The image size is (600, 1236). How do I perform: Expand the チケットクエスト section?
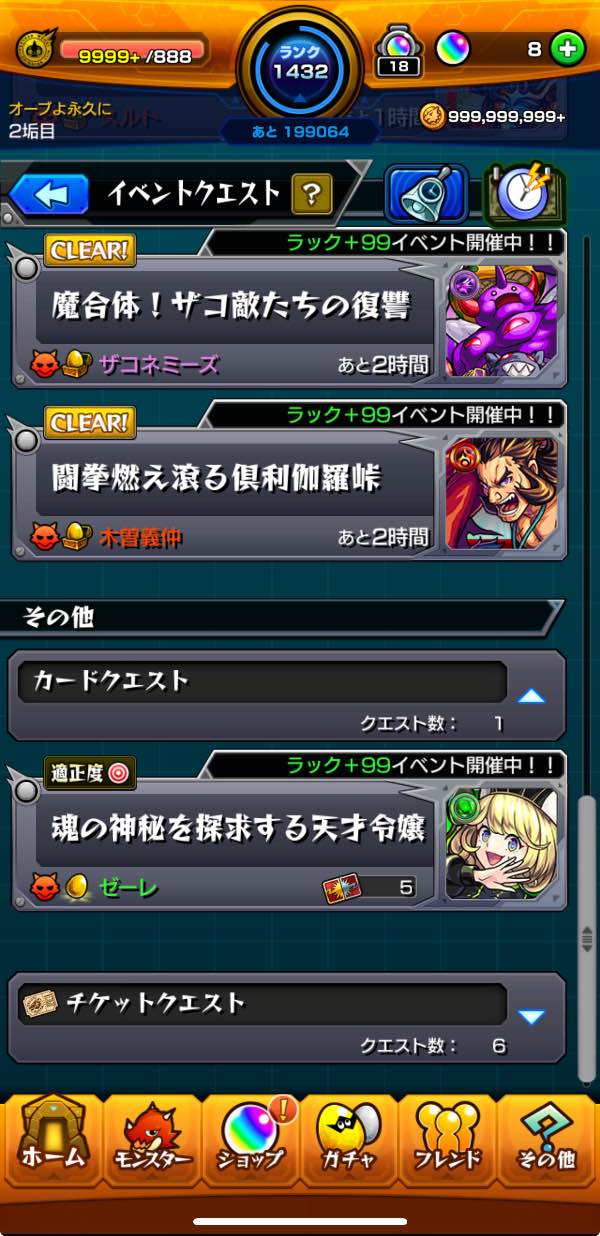pyautogui.click(x=531, y=1017)
